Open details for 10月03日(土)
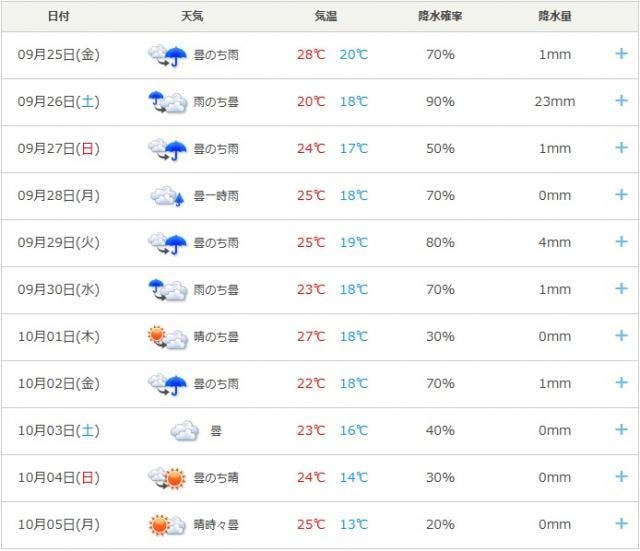640x551 pixels. click(621, 429)
